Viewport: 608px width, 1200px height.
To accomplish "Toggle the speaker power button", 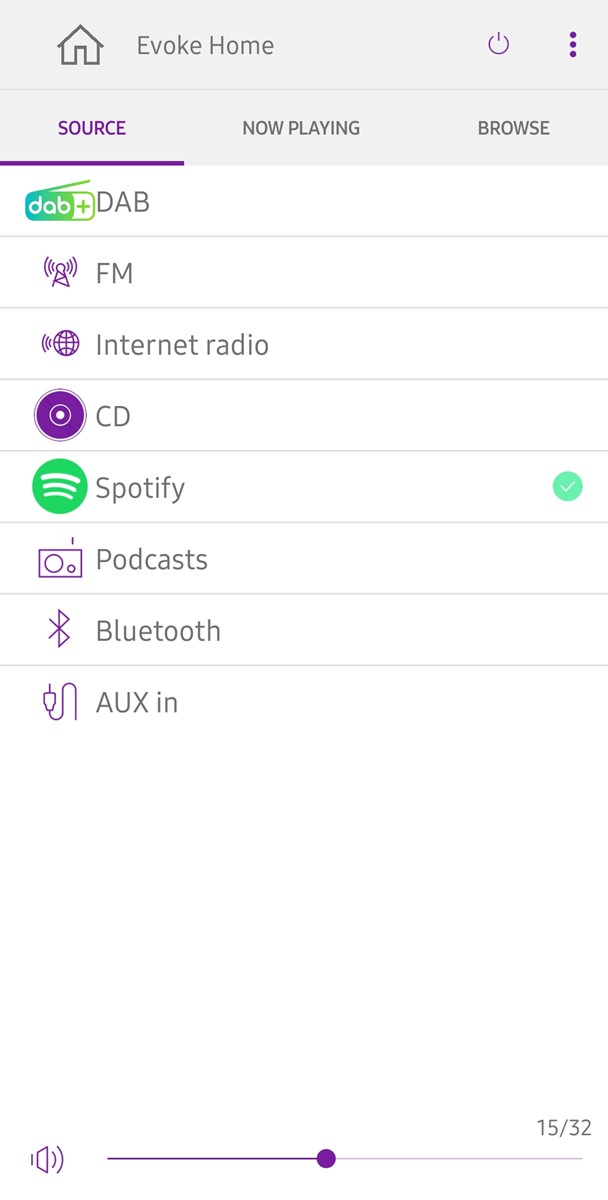I will click(498, 44).
